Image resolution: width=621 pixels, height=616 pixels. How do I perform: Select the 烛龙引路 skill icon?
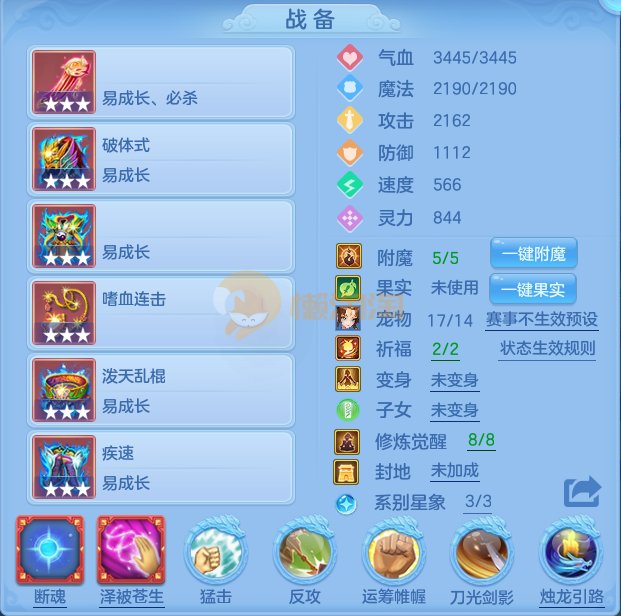pyautogui.click(x=570, y=553)
